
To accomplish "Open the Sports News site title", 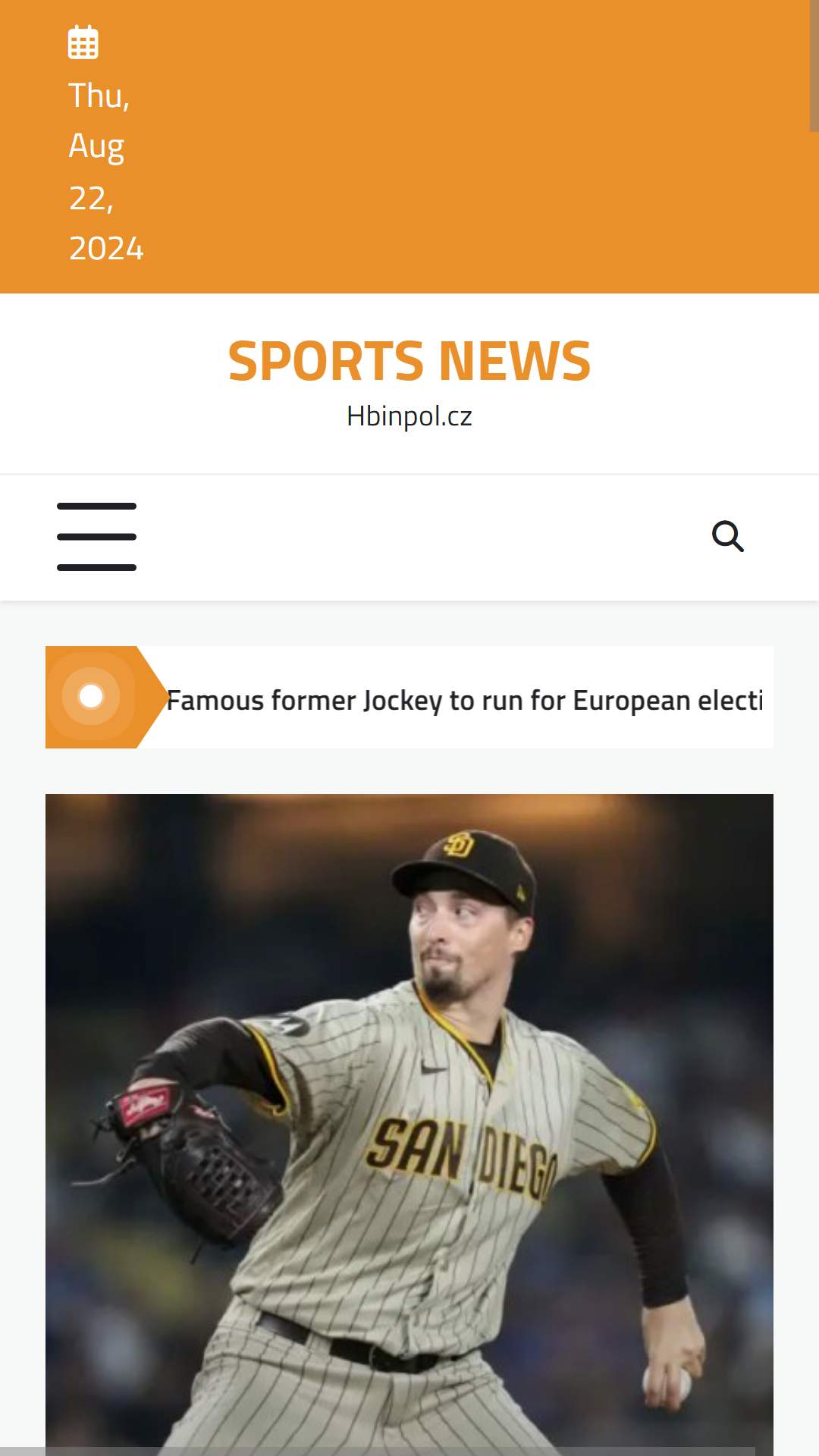I will (x=409, y=361).
